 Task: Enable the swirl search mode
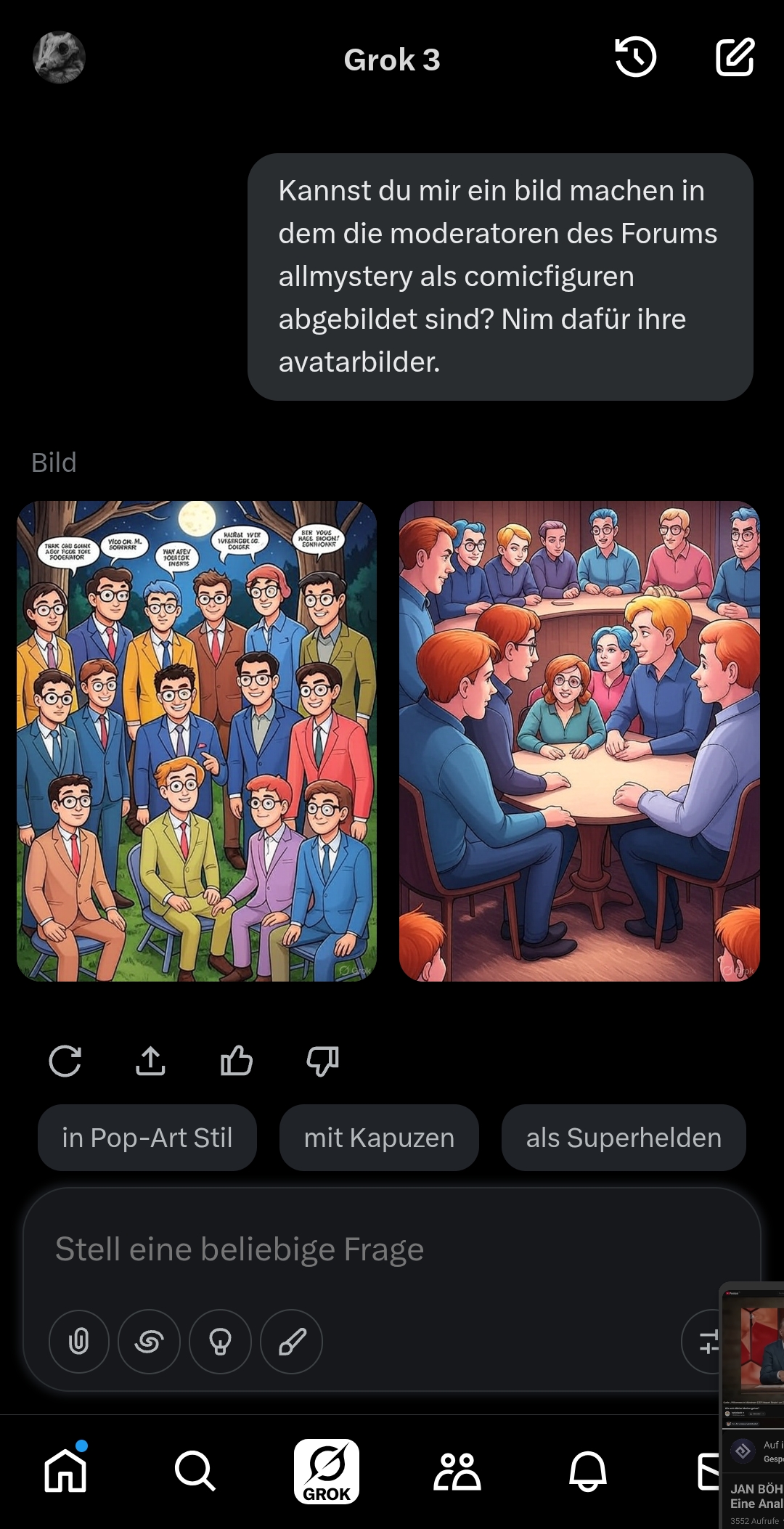[149, 1341]
